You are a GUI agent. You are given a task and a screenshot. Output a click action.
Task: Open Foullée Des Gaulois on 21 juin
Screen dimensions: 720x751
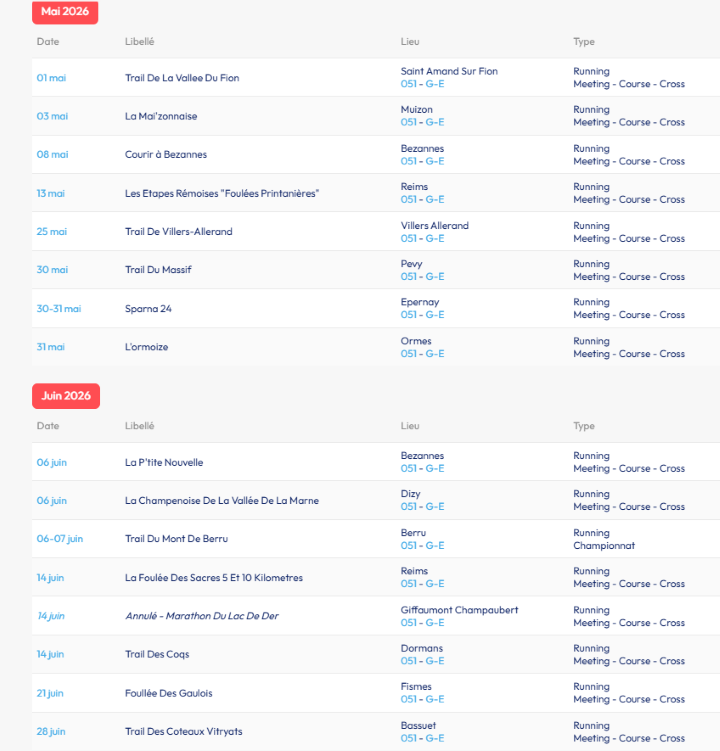(x=169, y=693)
